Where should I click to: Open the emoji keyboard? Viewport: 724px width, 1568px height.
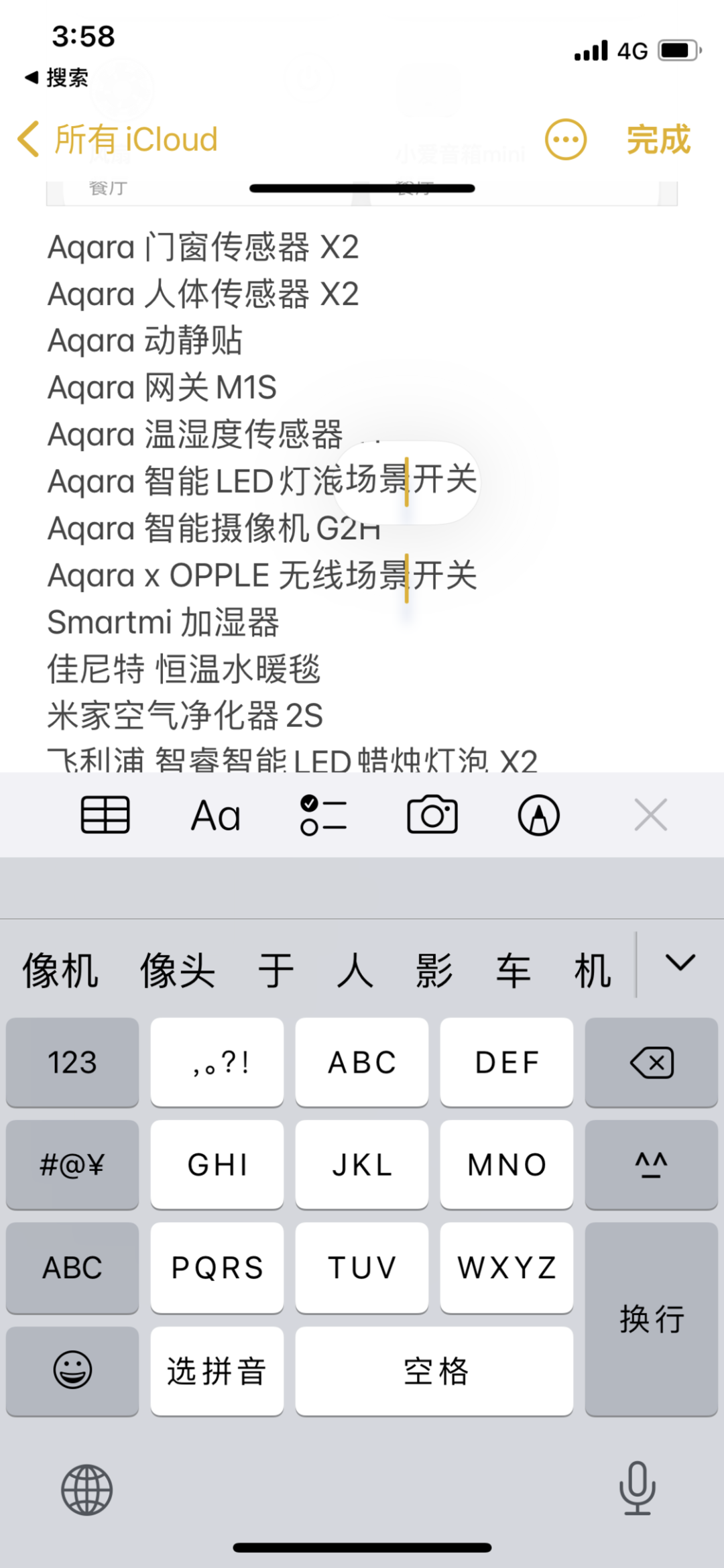click(x=72, y=1370)
